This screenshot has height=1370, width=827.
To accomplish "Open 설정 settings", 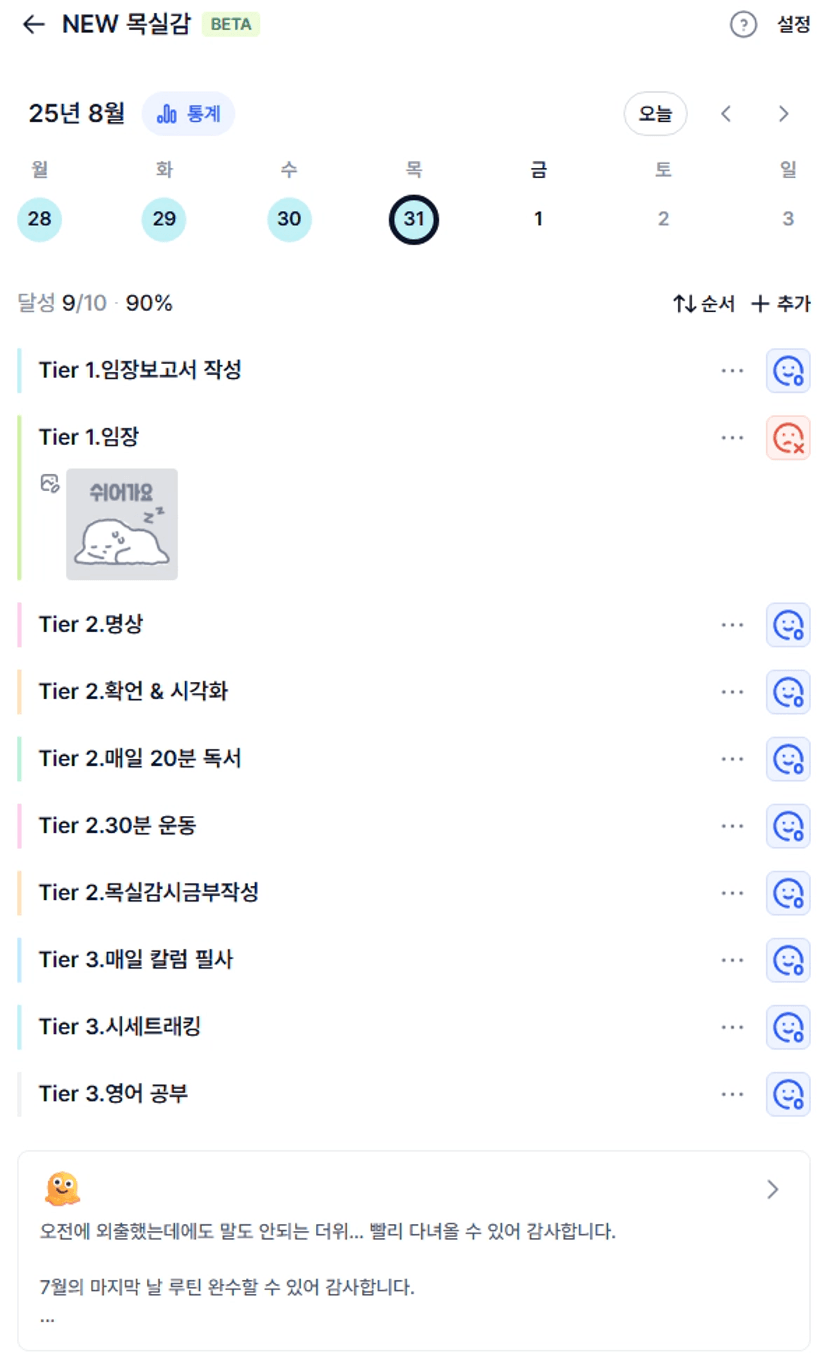I will [x=794, y=25].
